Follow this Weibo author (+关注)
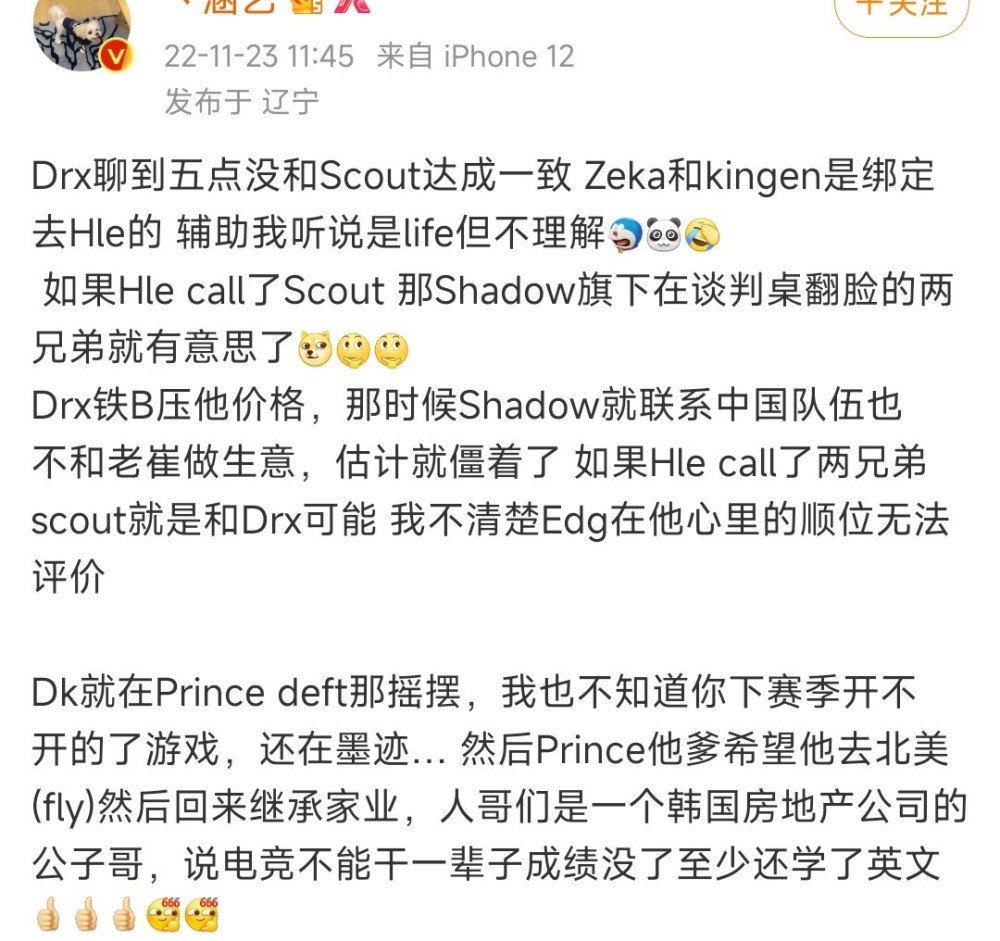Screen dimensions: 1000x941 click(901, 10)
